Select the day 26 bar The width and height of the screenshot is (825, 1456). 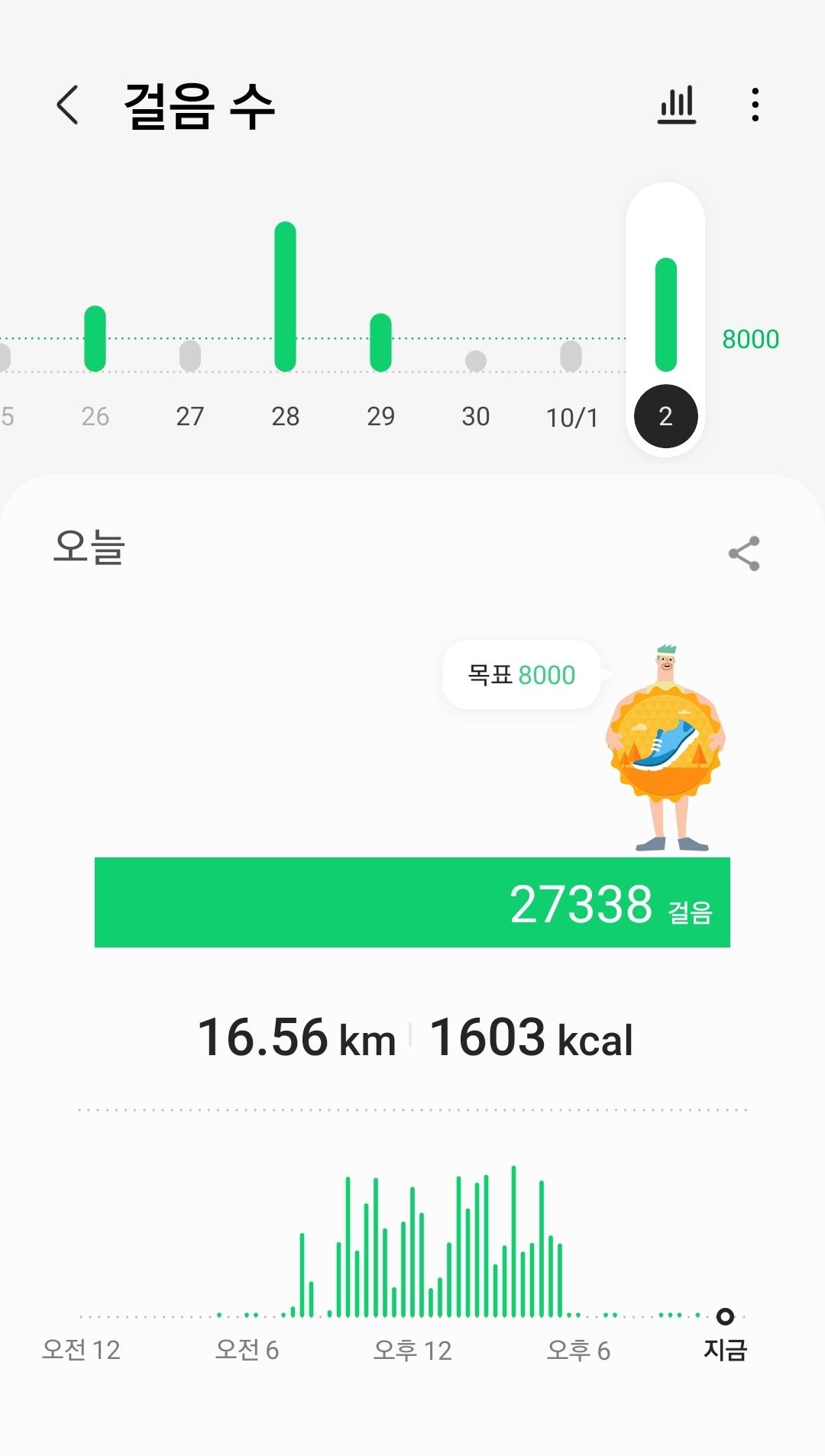pos(95,339)
